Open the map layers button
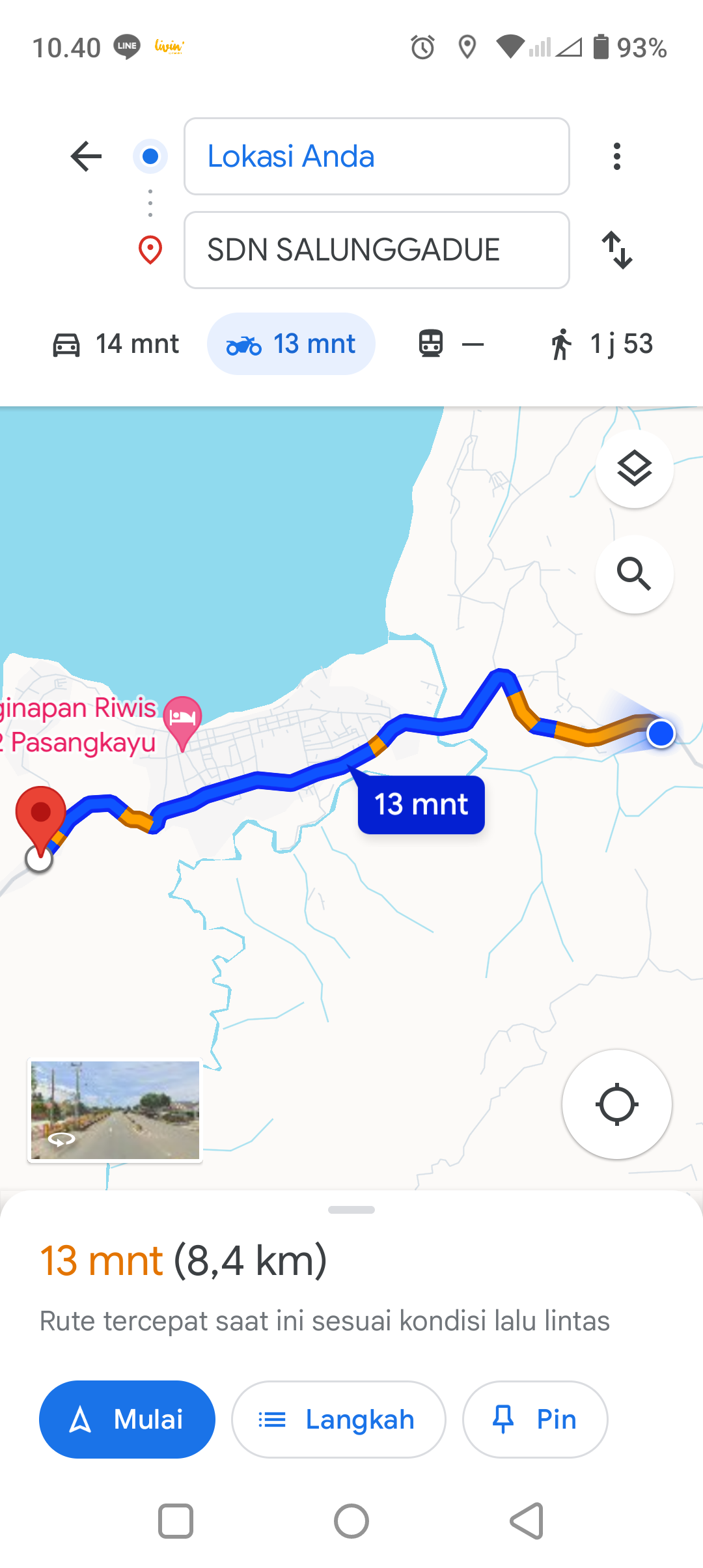 [x=635, y=469]
